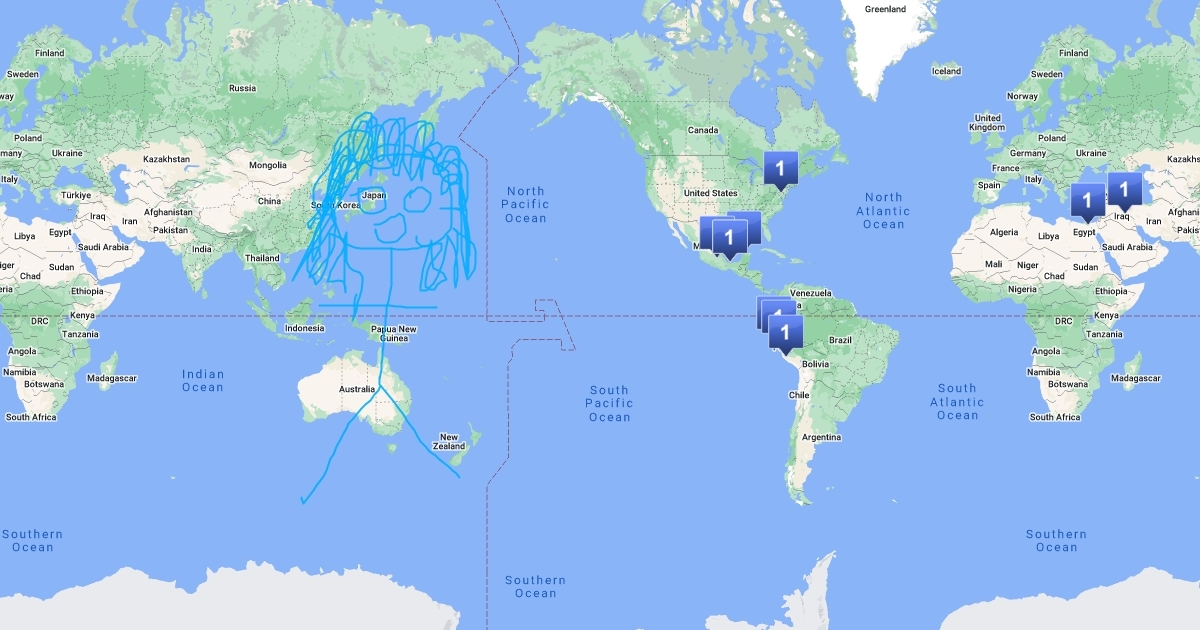Tap the frontmost marker over Mexico

729,237
